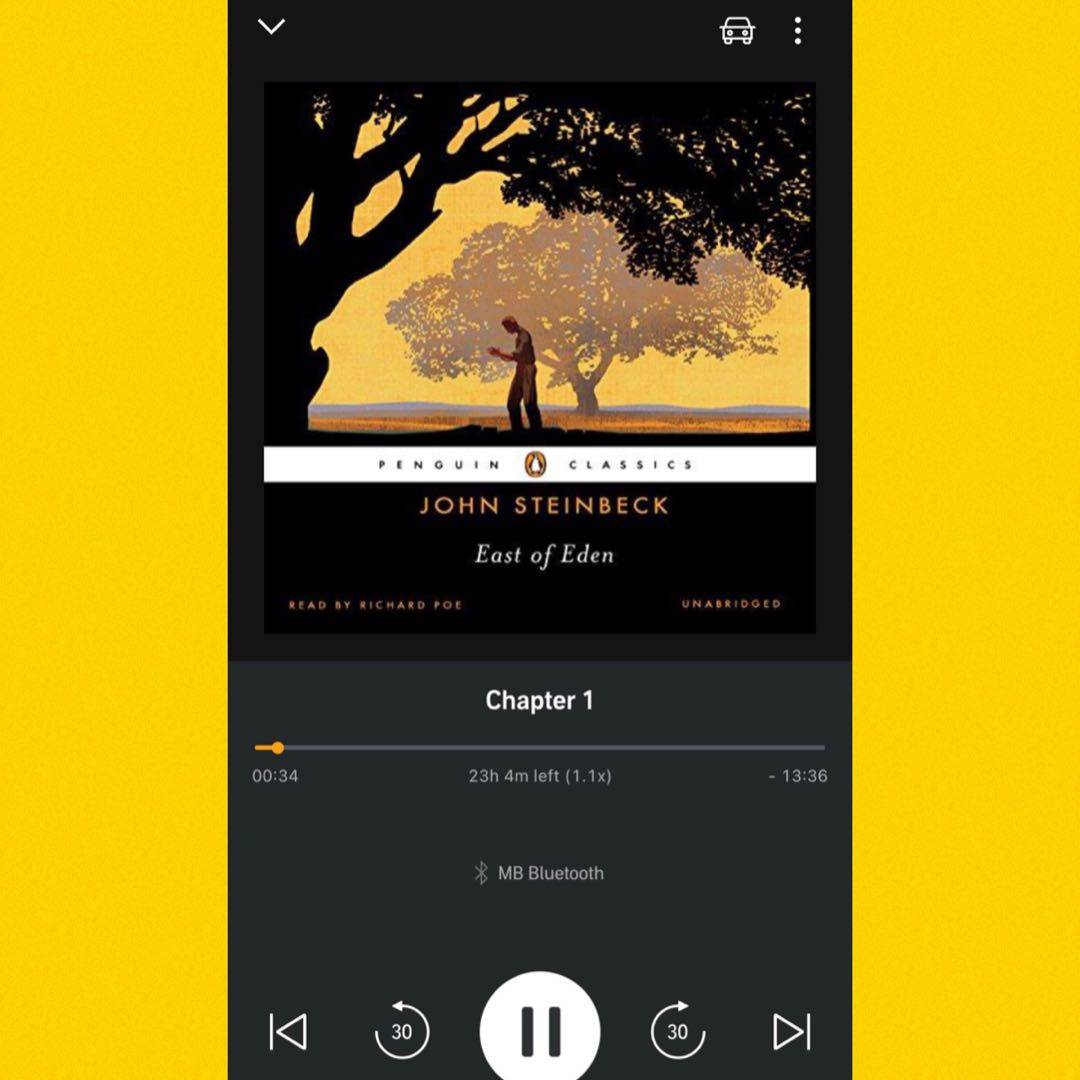Go to the previous chapter

click(289, 1031)
